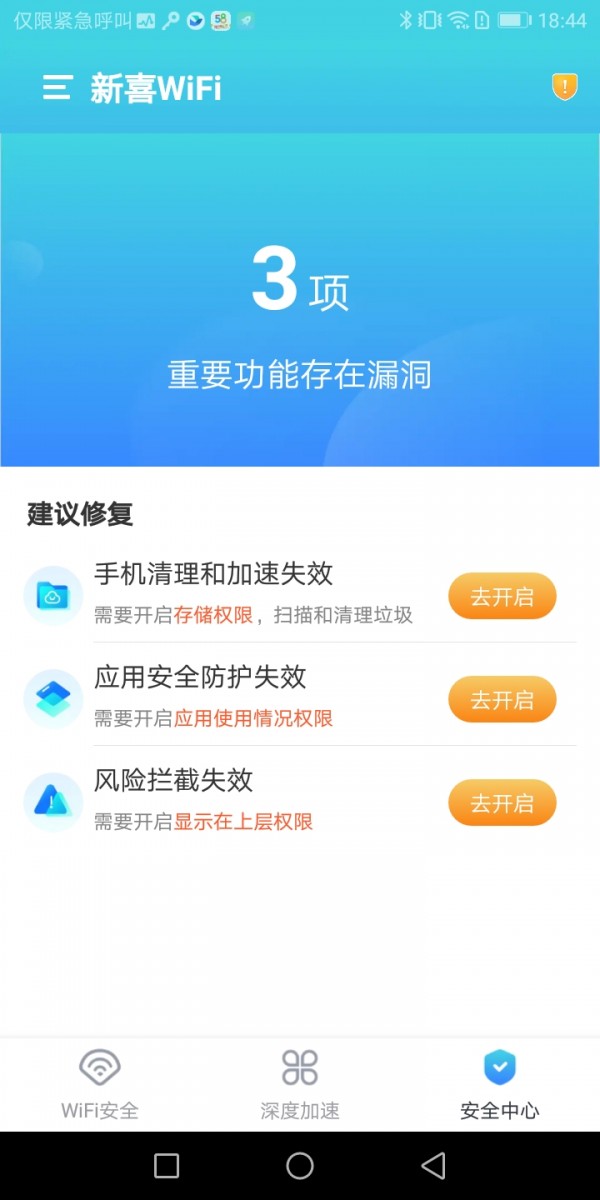Open the hamburger drawer menu

(57, 88)
